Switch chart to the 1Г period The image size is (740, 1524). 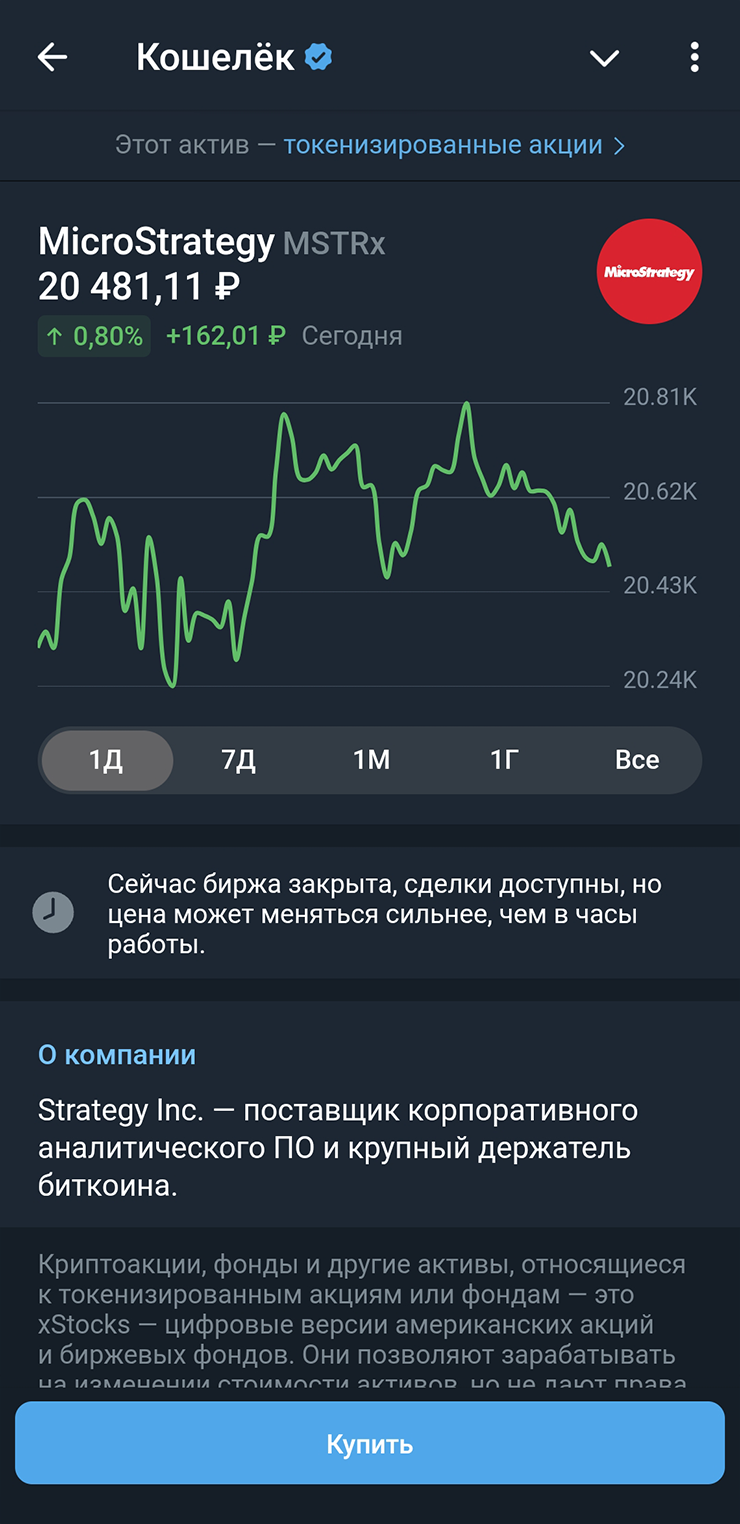click(504, 760)
